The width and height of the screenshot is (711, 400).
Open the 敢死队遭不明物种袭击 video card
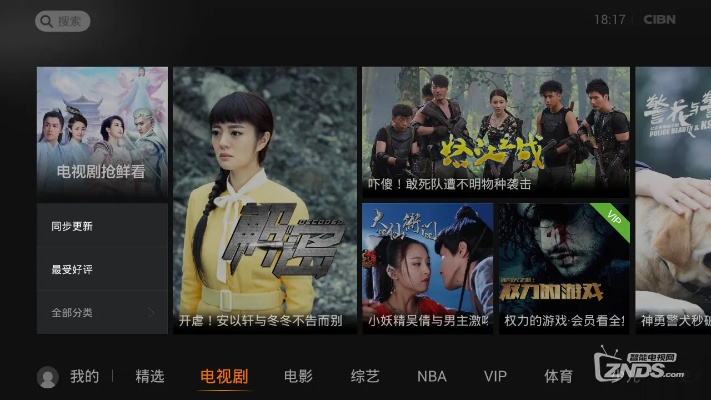coord(496,131)
